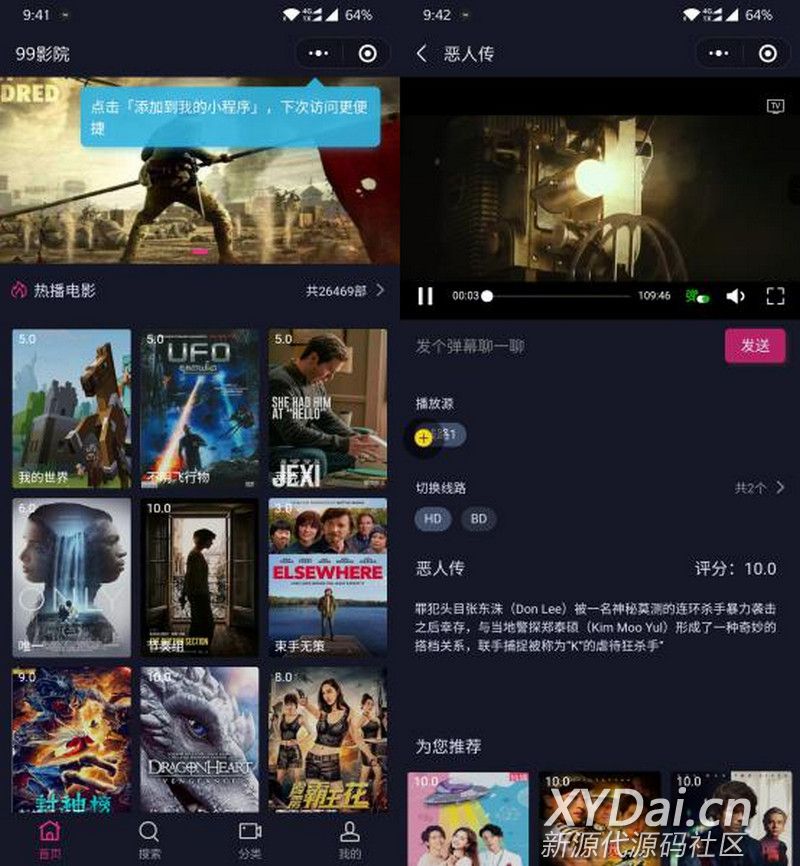The width and height of the screenshot is (800, 866).
Task: Open the movie 束手无策
Action: tap(327, 577)
